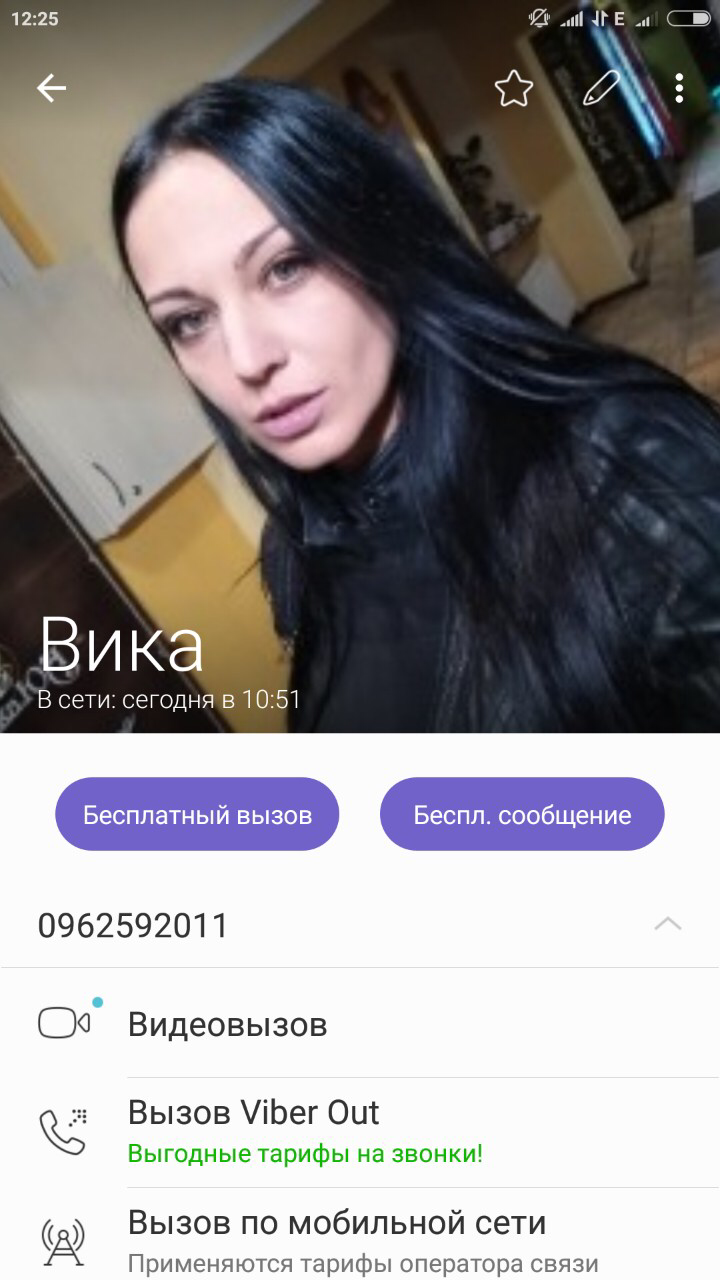Collapse the phone number section chevron
The image size is (720, 1280).
click(667, 924)
